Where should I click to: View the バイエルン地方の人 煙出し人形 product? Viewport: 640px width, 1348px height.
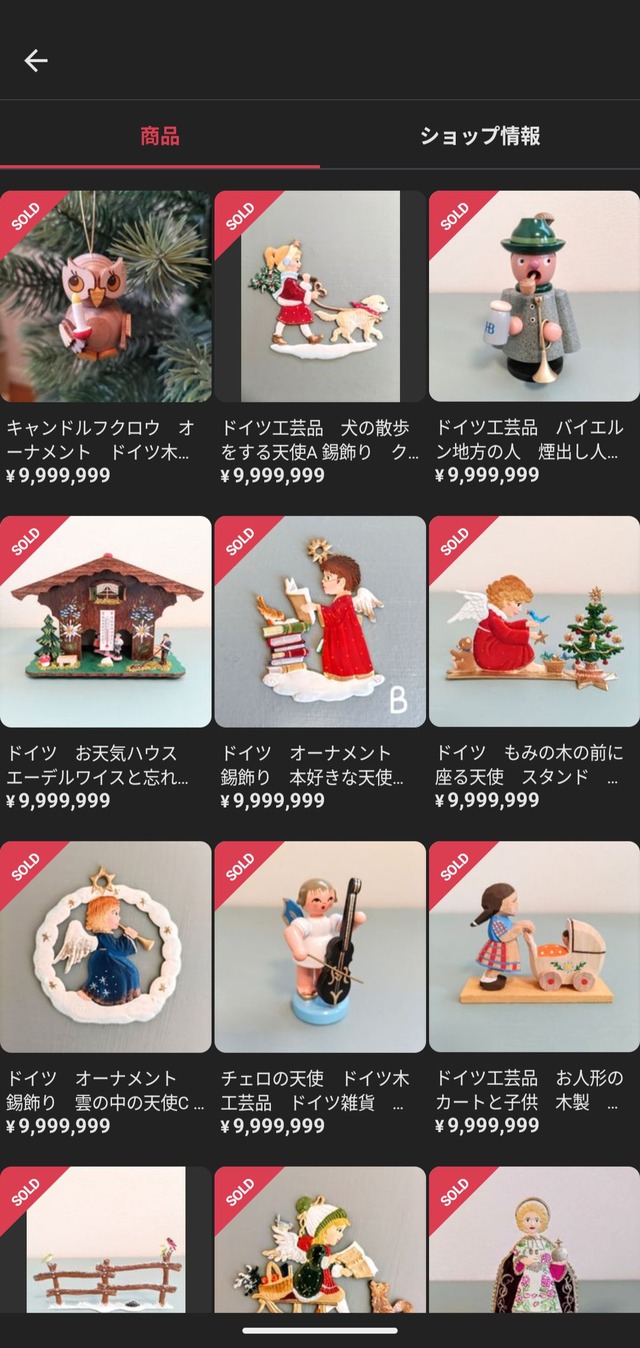534,340
